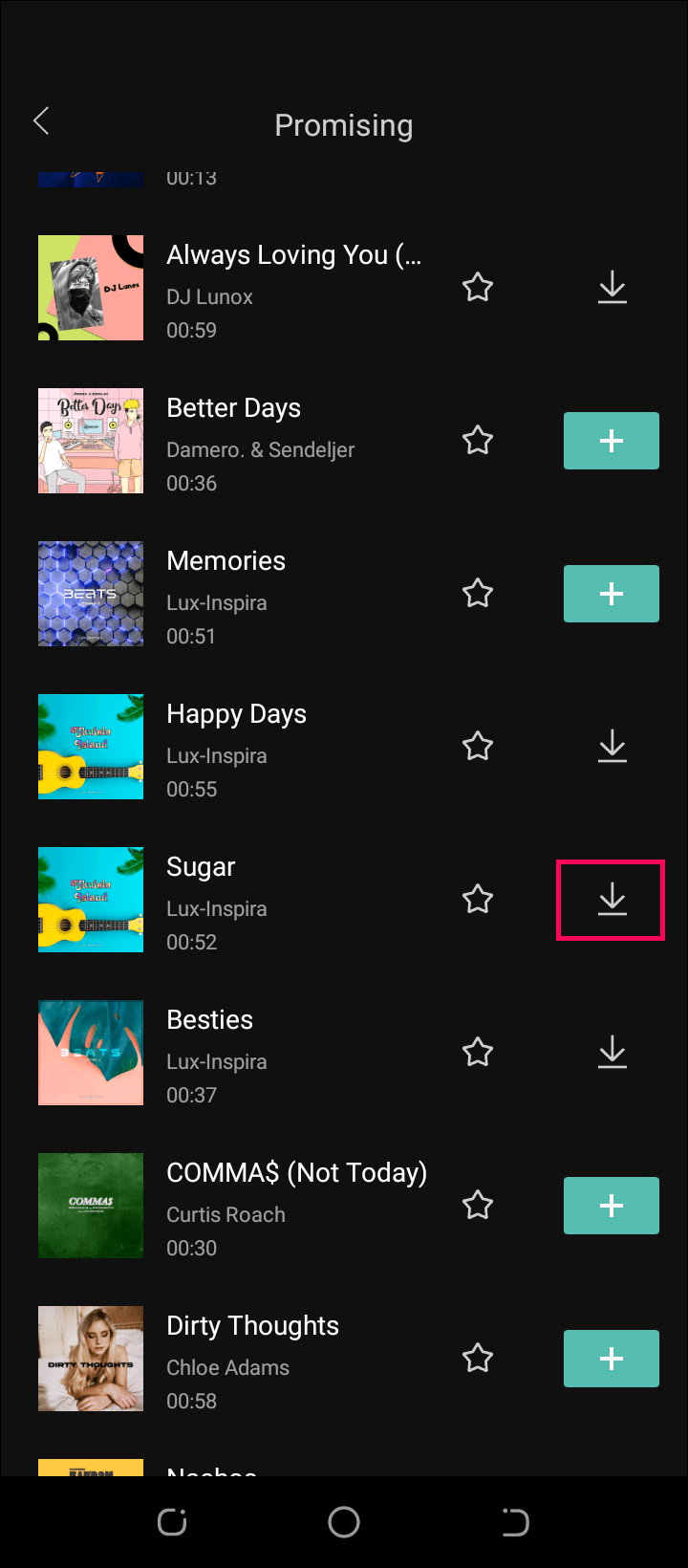Favorite the Happy Days song

coord(478,747)
